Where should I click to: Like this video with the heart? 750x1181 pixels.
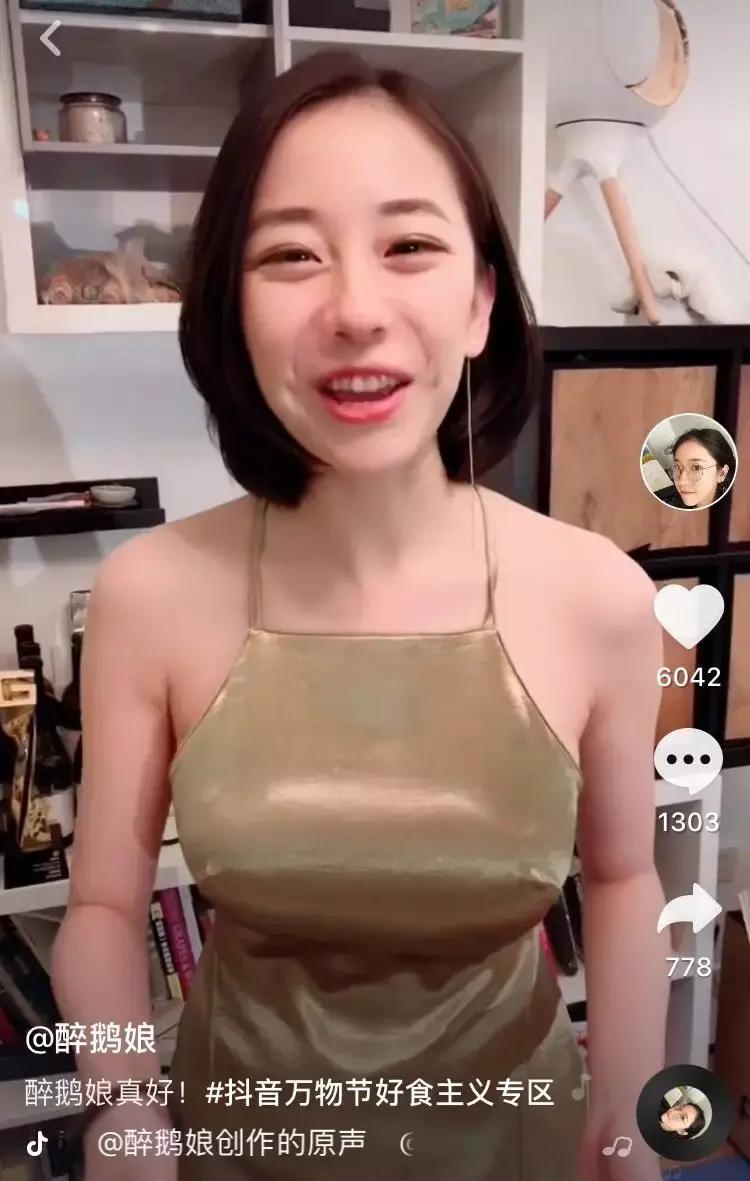point(689,615)
